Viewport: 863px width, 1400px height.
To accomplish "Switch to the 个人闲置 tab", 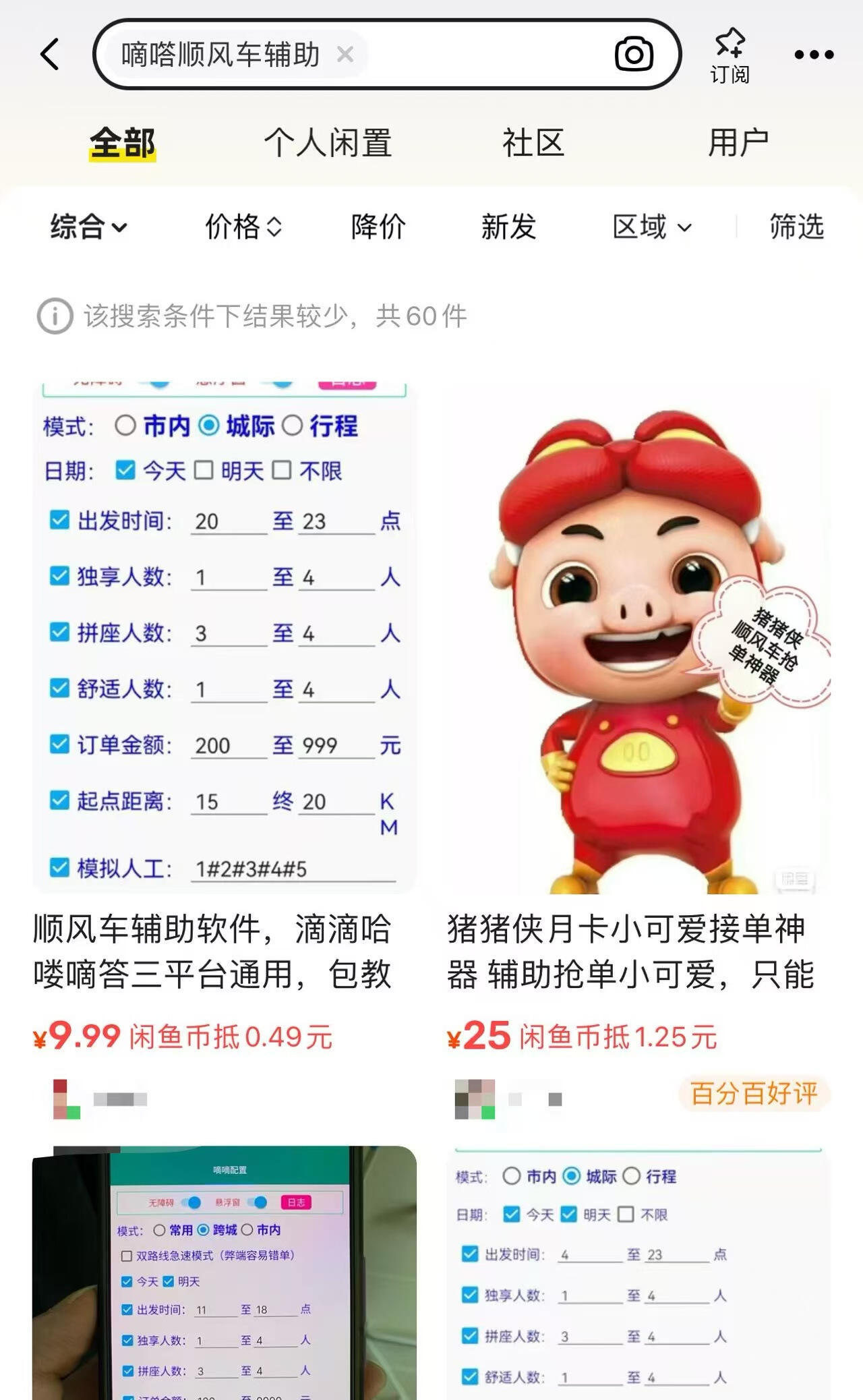I will click(328, 143).
